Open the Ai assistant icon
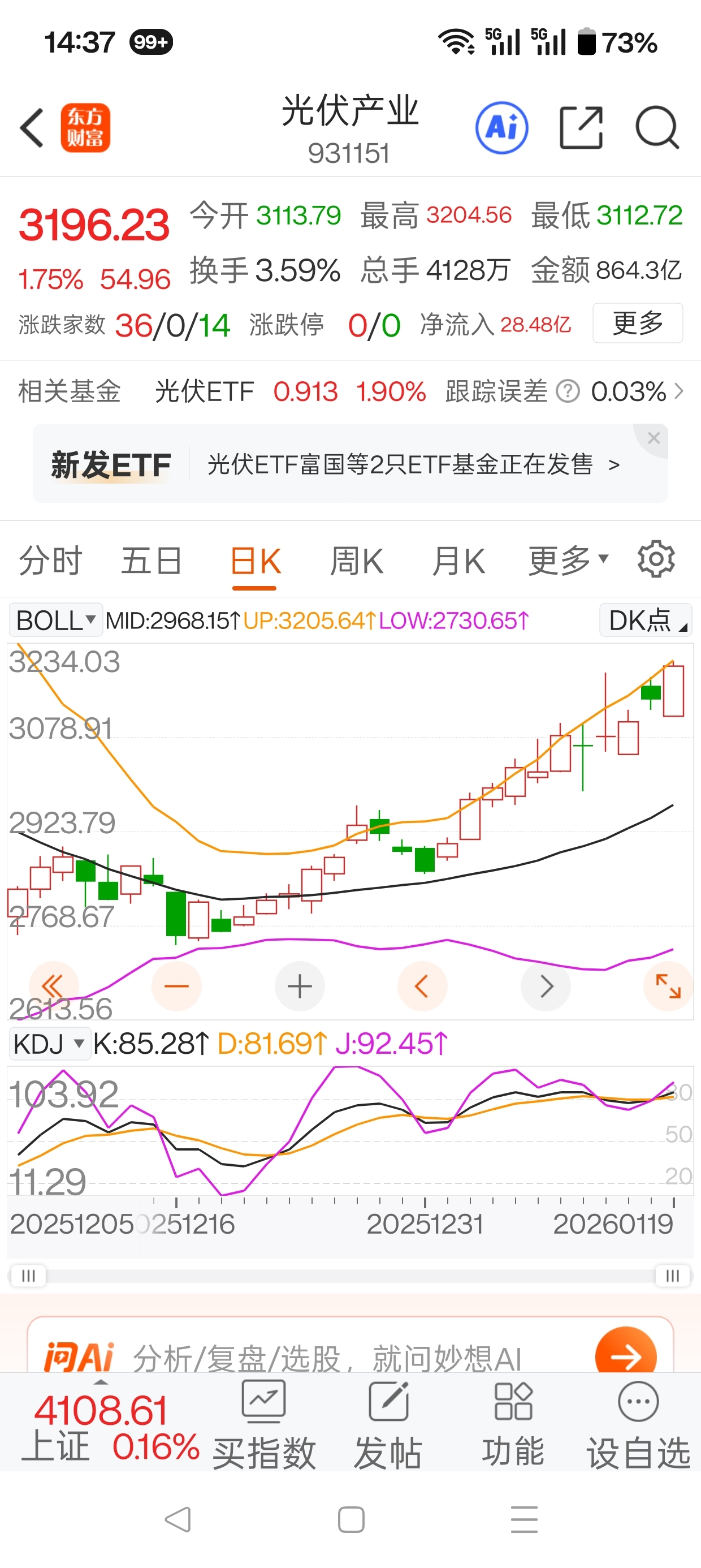 coord(501,128)
